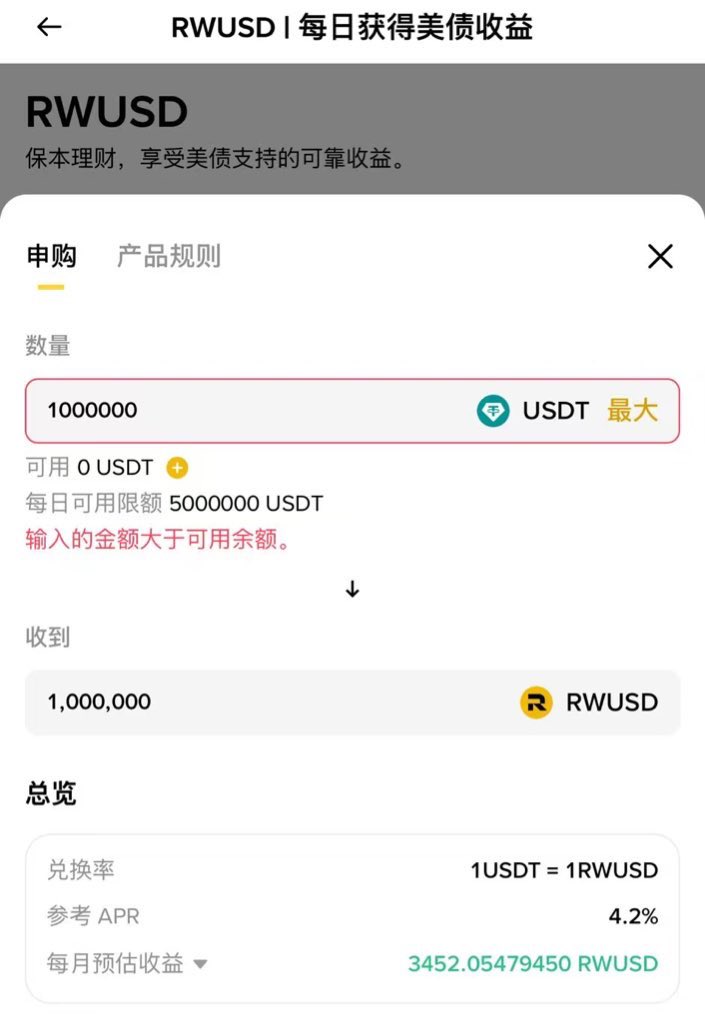Image resolution: width=705 pixels, height=1024 pixels.
Task: Switch to the 产品规则 tab
Action: [168, 256]
